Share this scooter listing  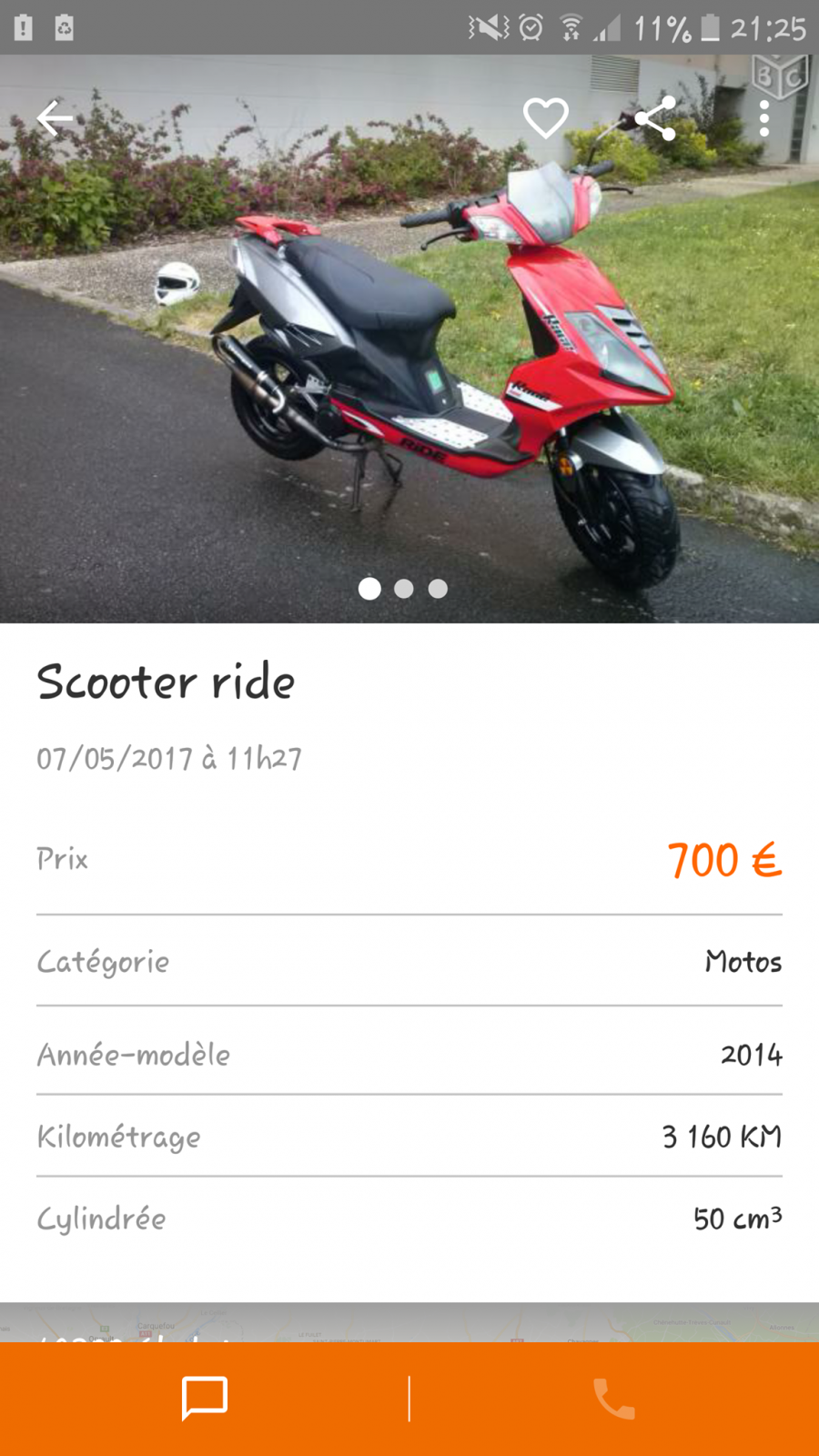click(x=655, y=118)
